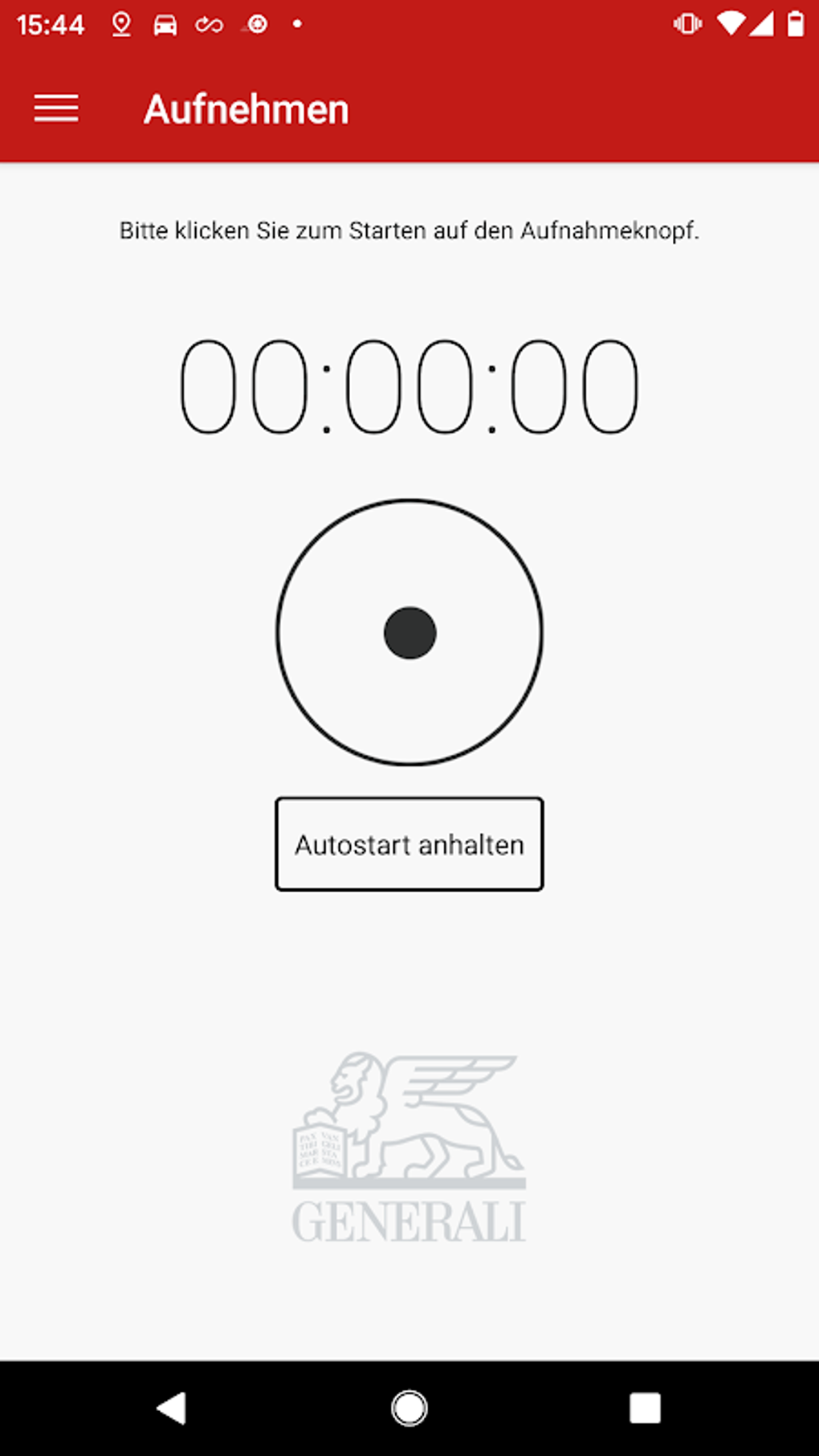
Task: Tap the vibrate mode icon
Action: pyautogui.click(x=687, y=24)
